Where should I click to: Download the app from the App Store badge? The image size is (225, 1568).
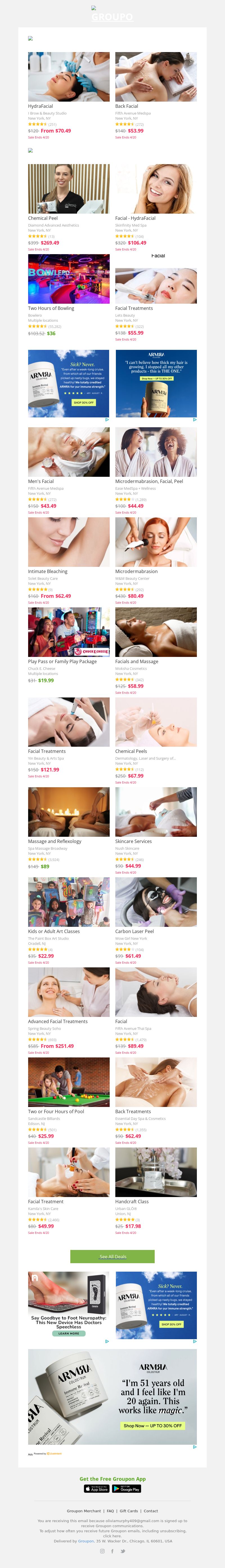97,1489
